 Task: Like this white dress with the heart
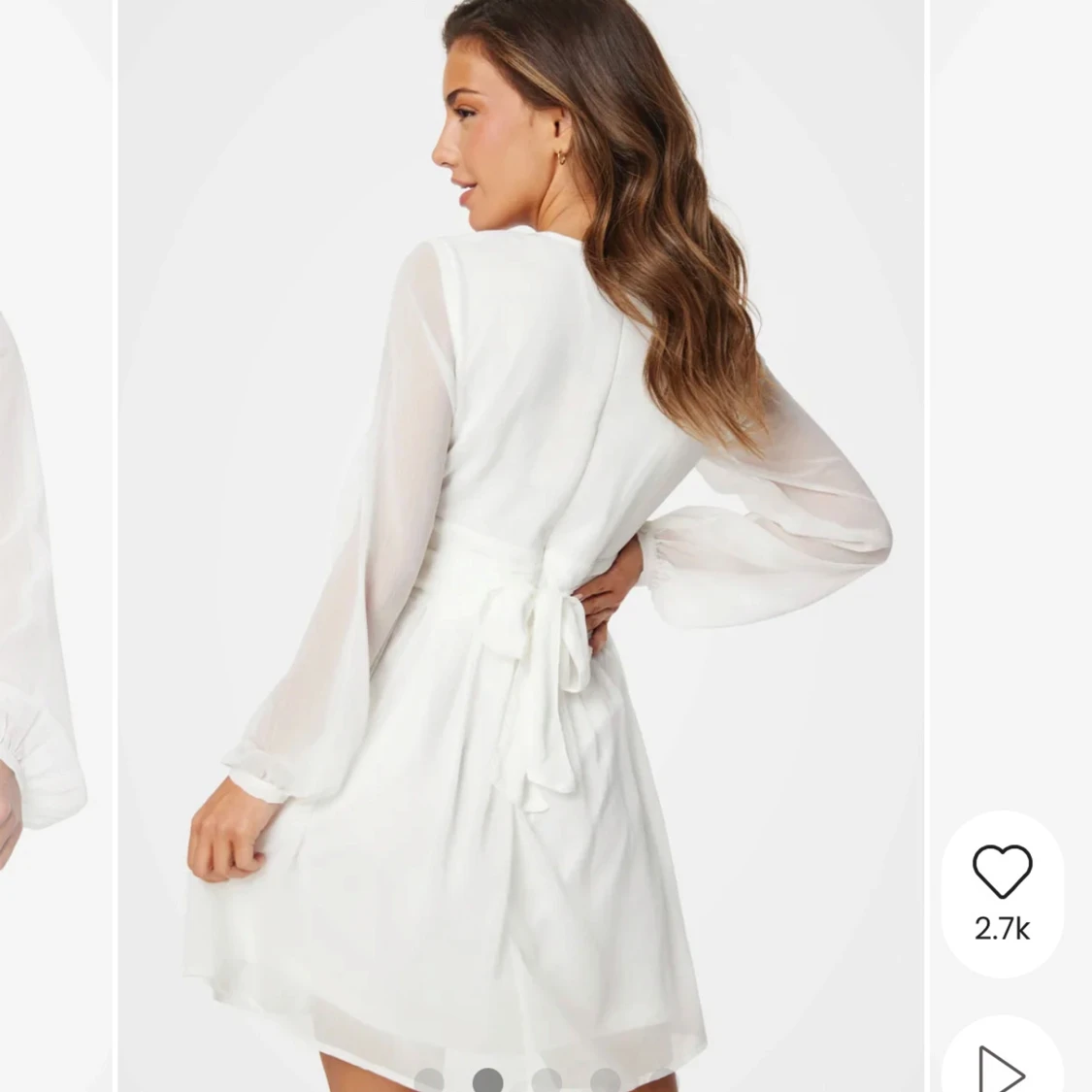[x=1002, y=871]
